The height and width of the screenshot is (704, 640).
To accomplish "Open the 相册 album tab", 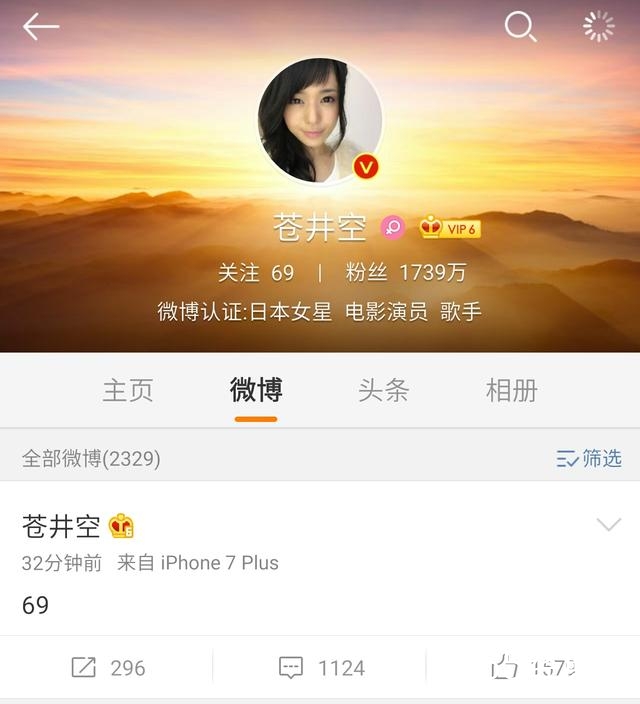I will tap(512, 390).
